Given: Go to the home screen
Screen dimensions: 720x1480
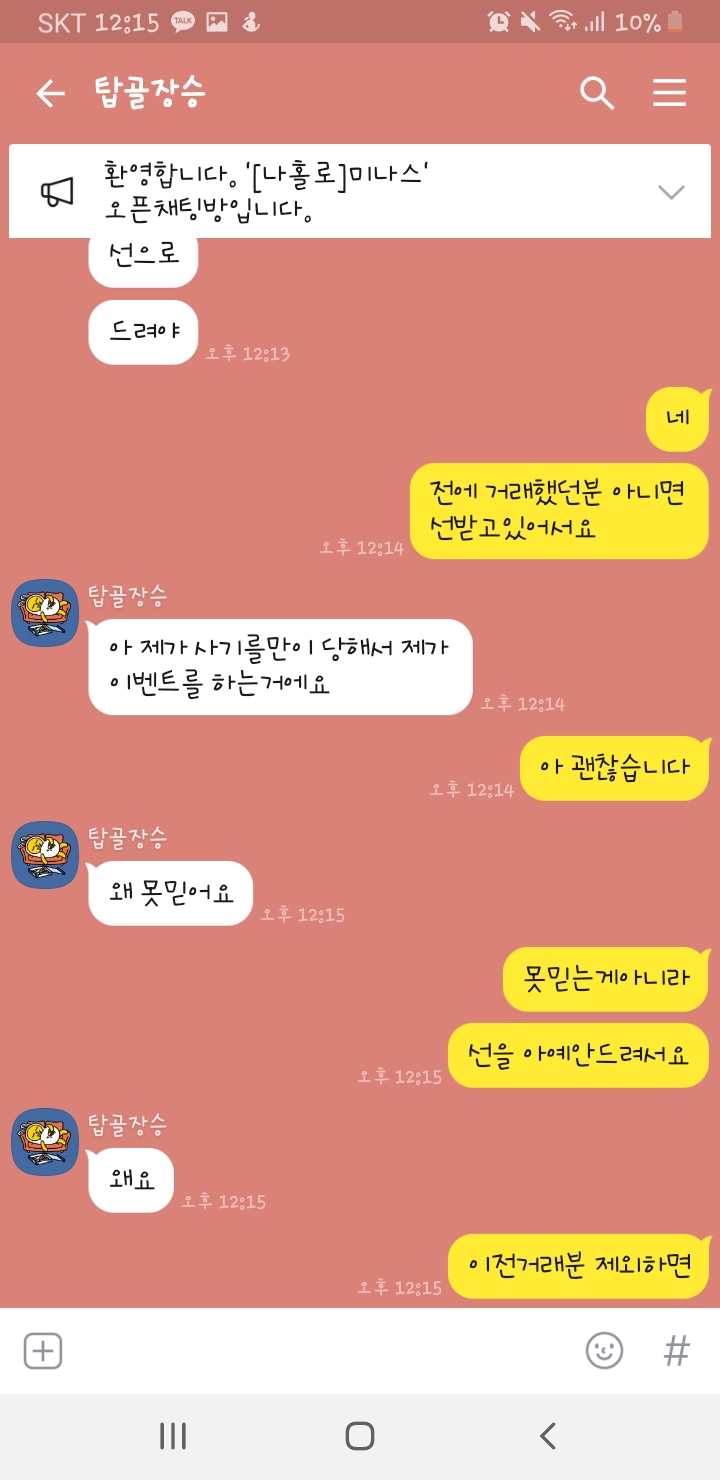Looking at the screenshot, I should [x=360, y=1437].
